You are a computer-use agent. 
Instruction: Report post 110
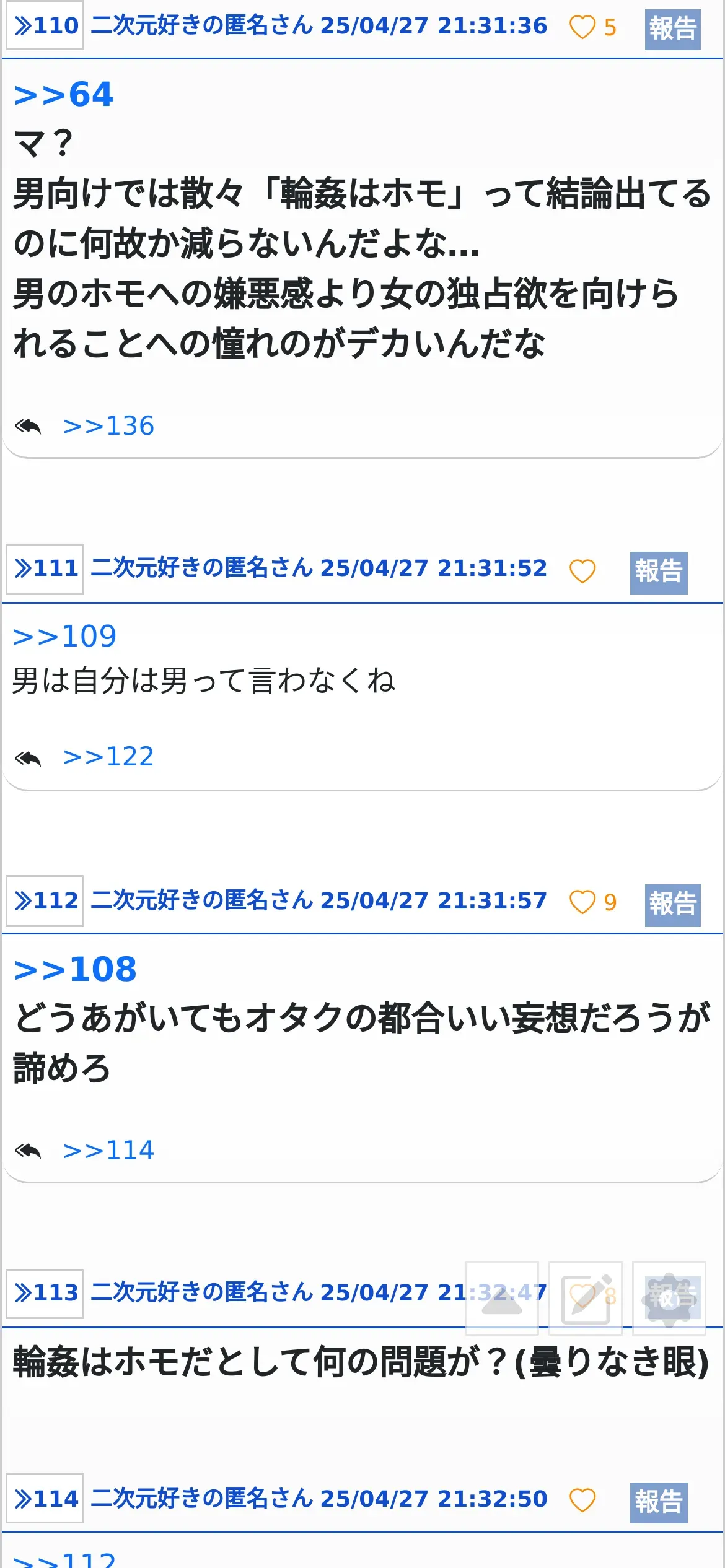coord(672,29)
